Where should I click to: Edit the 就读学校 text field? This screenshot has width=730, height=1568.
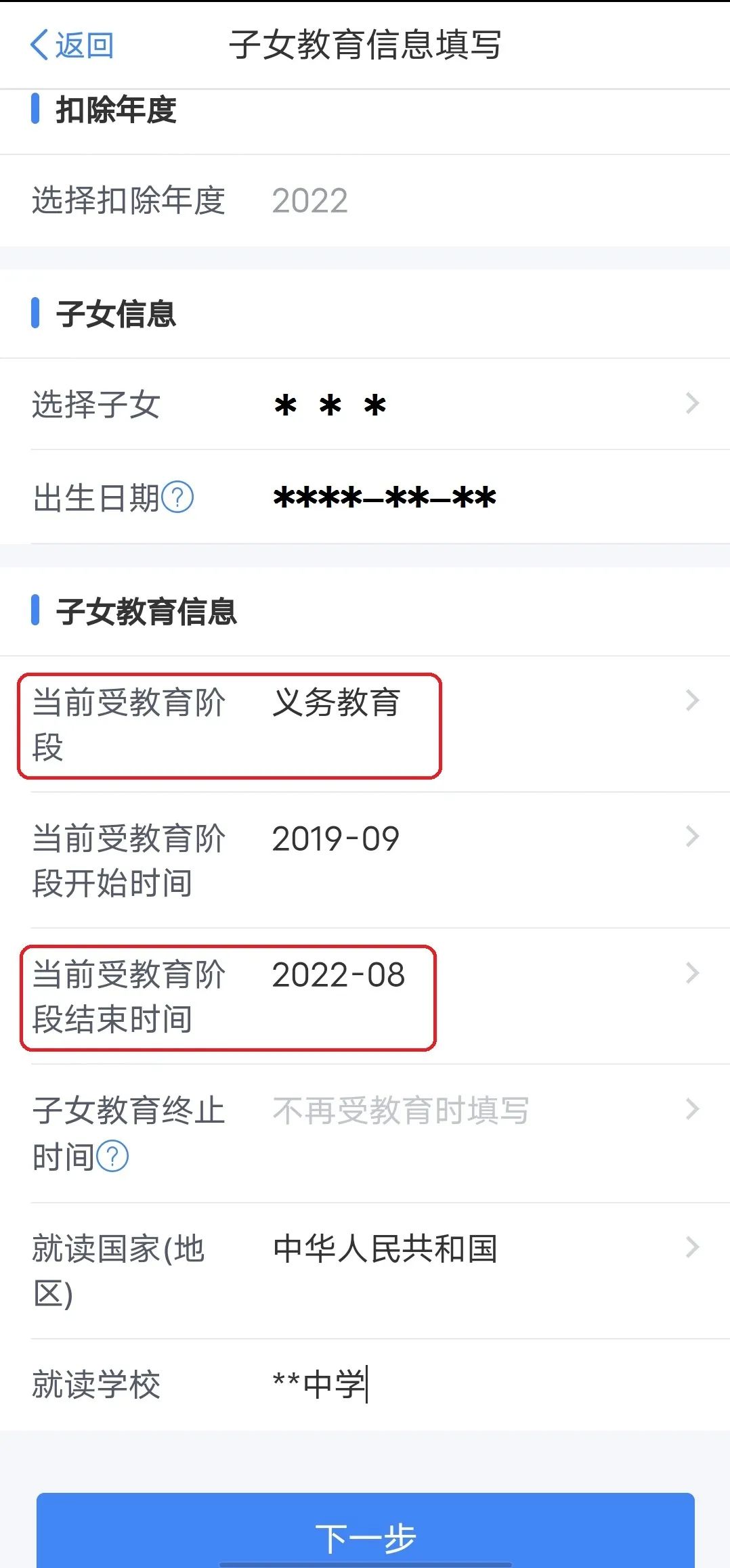click(x=474, y=1385)
